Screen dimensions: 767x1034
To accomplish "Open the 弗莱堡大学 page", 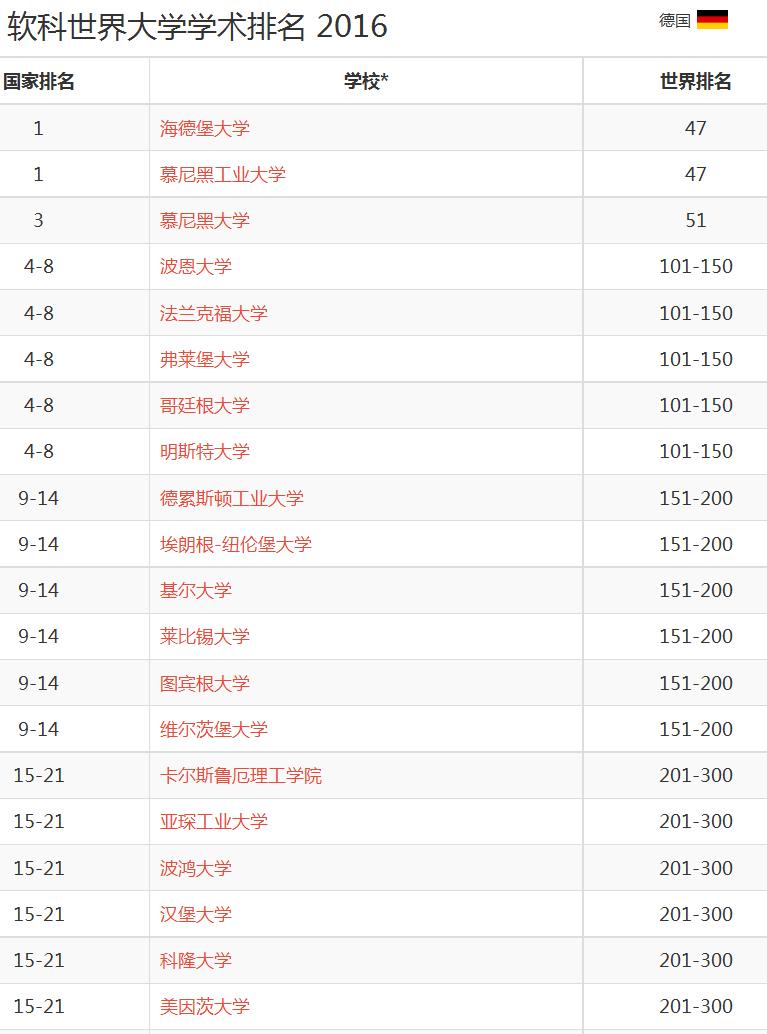I will (x=204, y=359).
